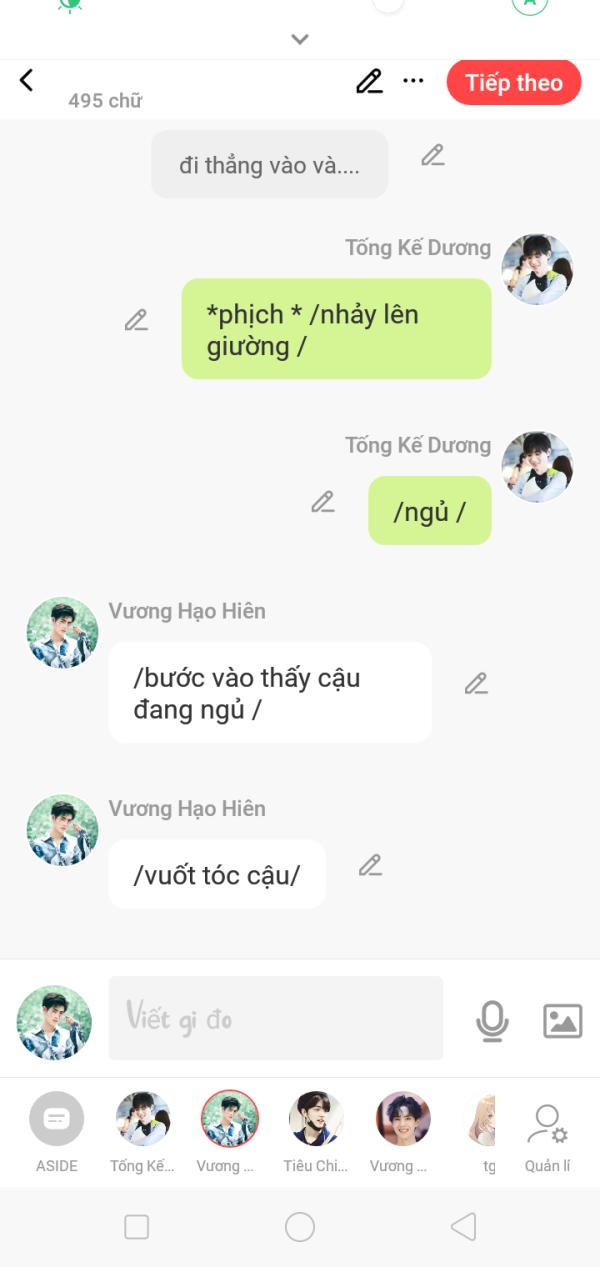Edit the "*phịch * /nhảy lên giường /" message
600x1267 pixels.
pyautogui.click(x=136, y=320)
